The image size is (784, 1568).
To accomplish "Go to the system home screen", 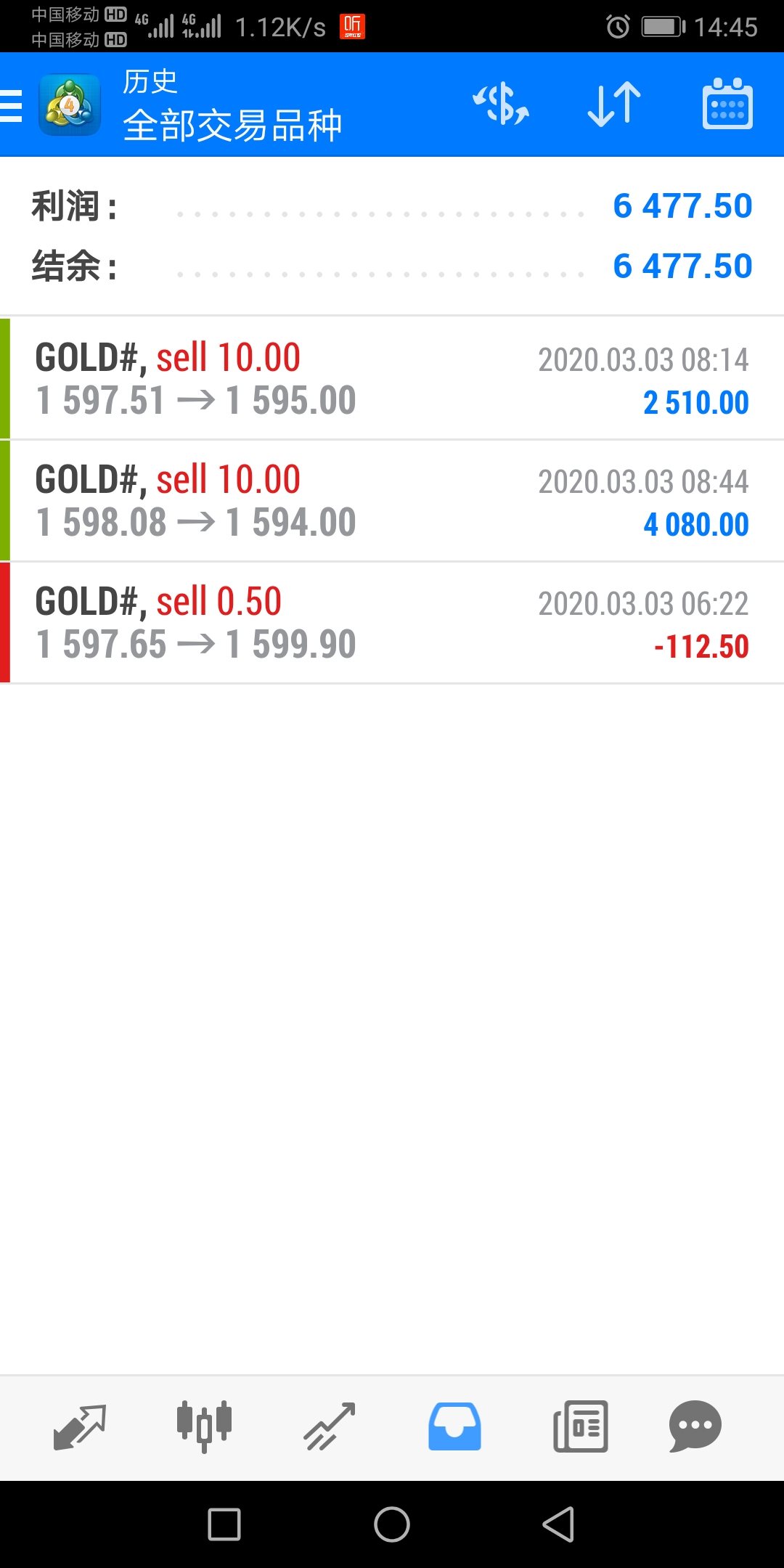I will point(392,1524).
